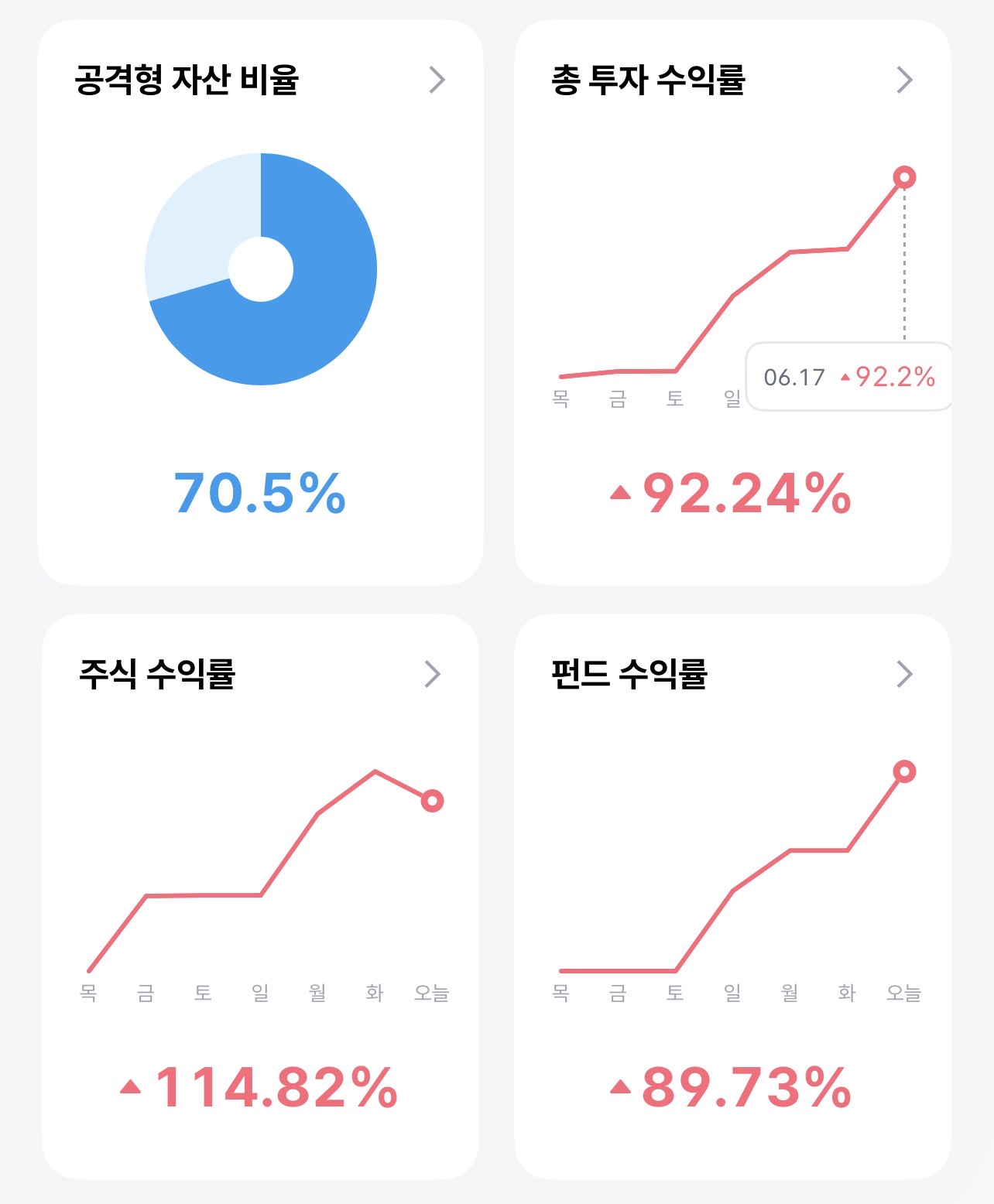Open the 공격형 자산 비율 card chevron

coord(437,80)
